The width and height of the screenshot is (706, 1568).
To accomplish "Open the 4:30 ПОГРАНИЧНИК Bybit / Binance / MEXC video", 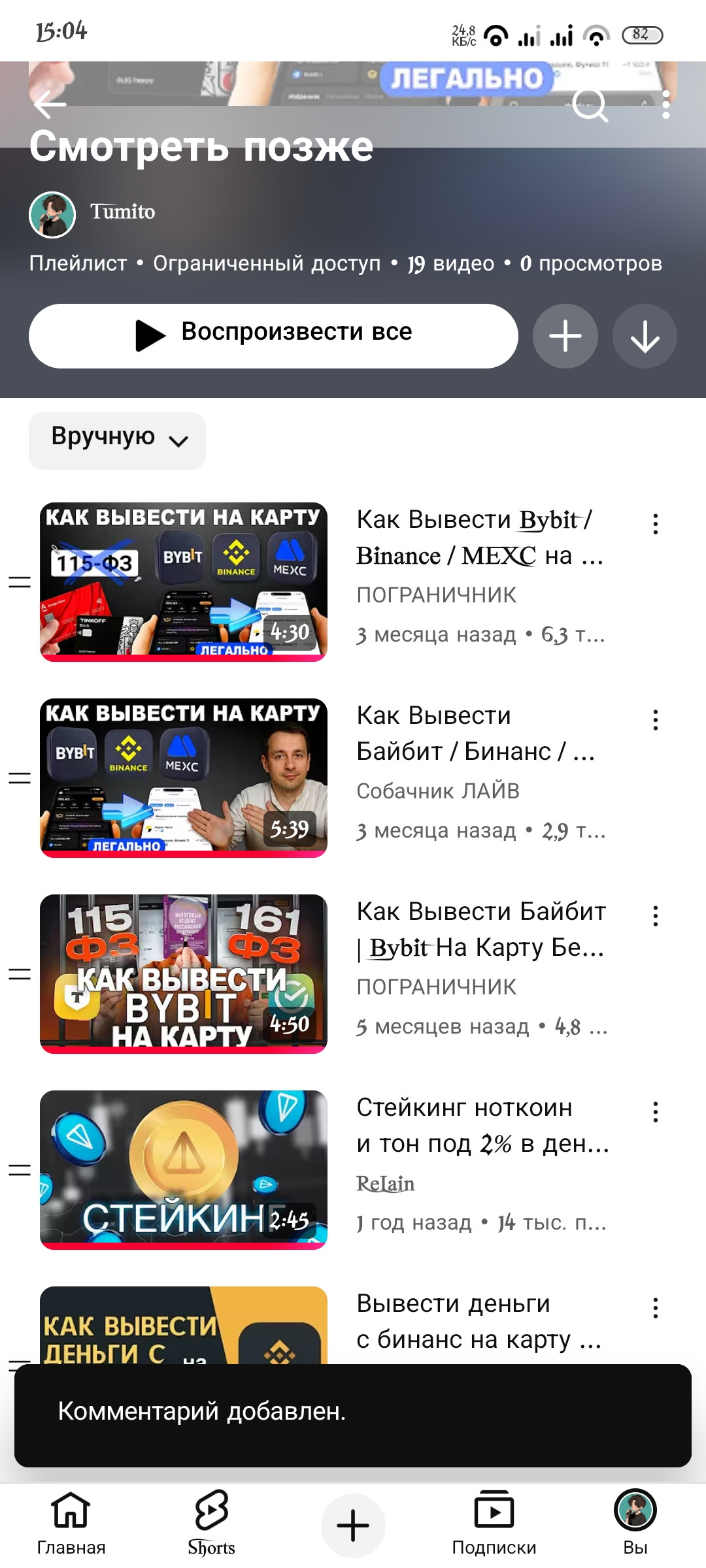I will 184,581.
